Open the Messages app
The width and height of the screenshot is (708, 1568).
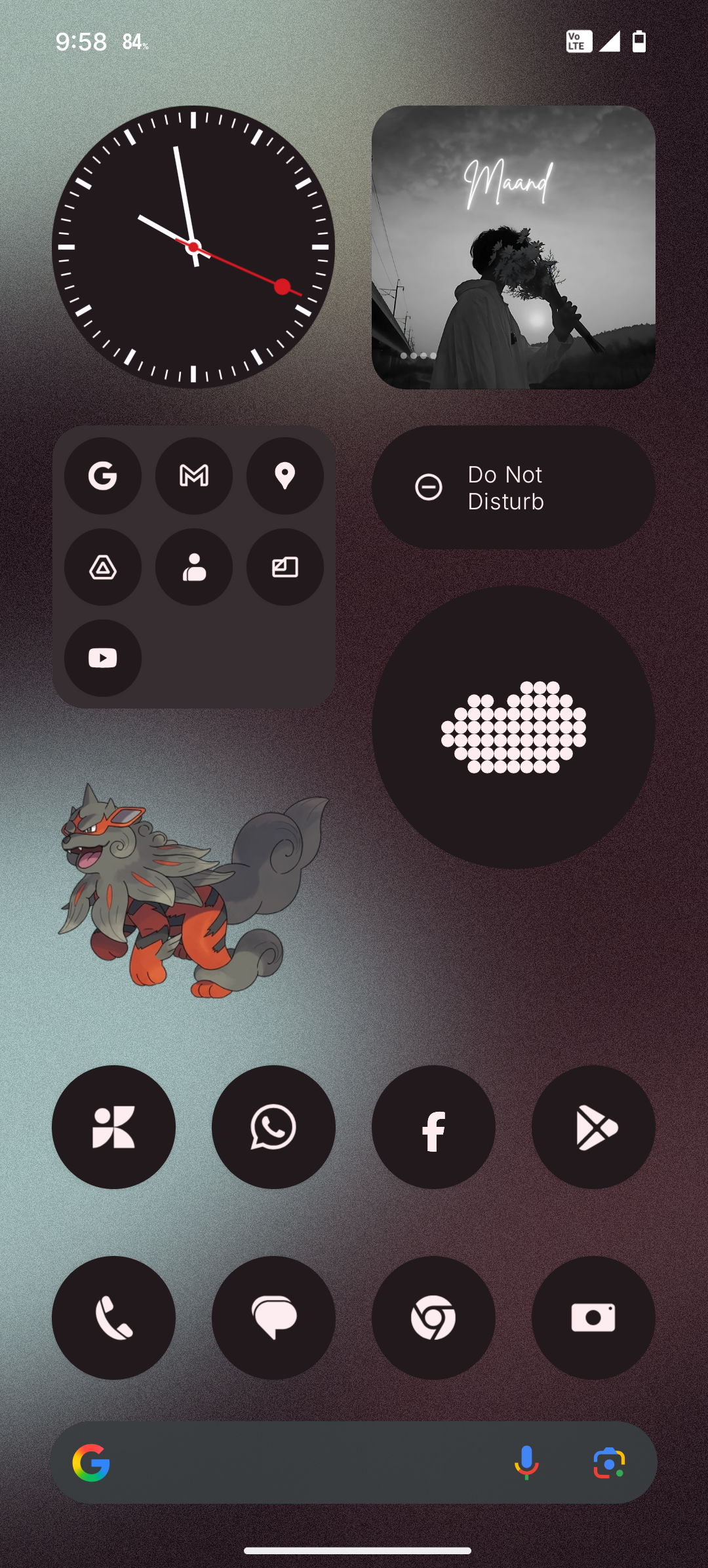pyautogui.click(x=273, y=1318)
